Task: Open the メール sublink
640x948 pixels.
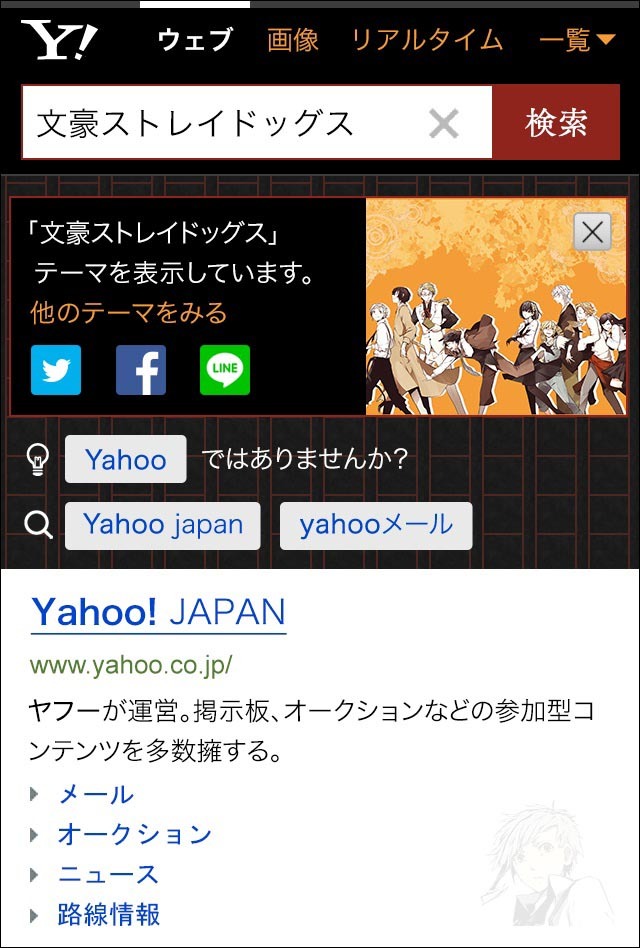Action: 96,794
